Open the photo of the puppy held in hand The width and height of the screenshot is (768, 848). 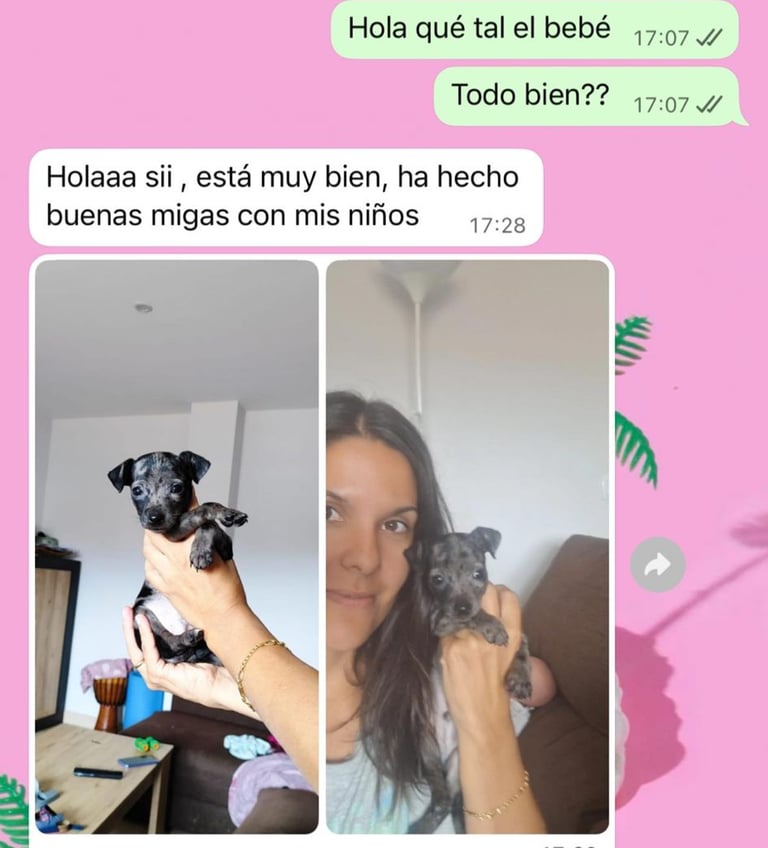pos(177,546)
